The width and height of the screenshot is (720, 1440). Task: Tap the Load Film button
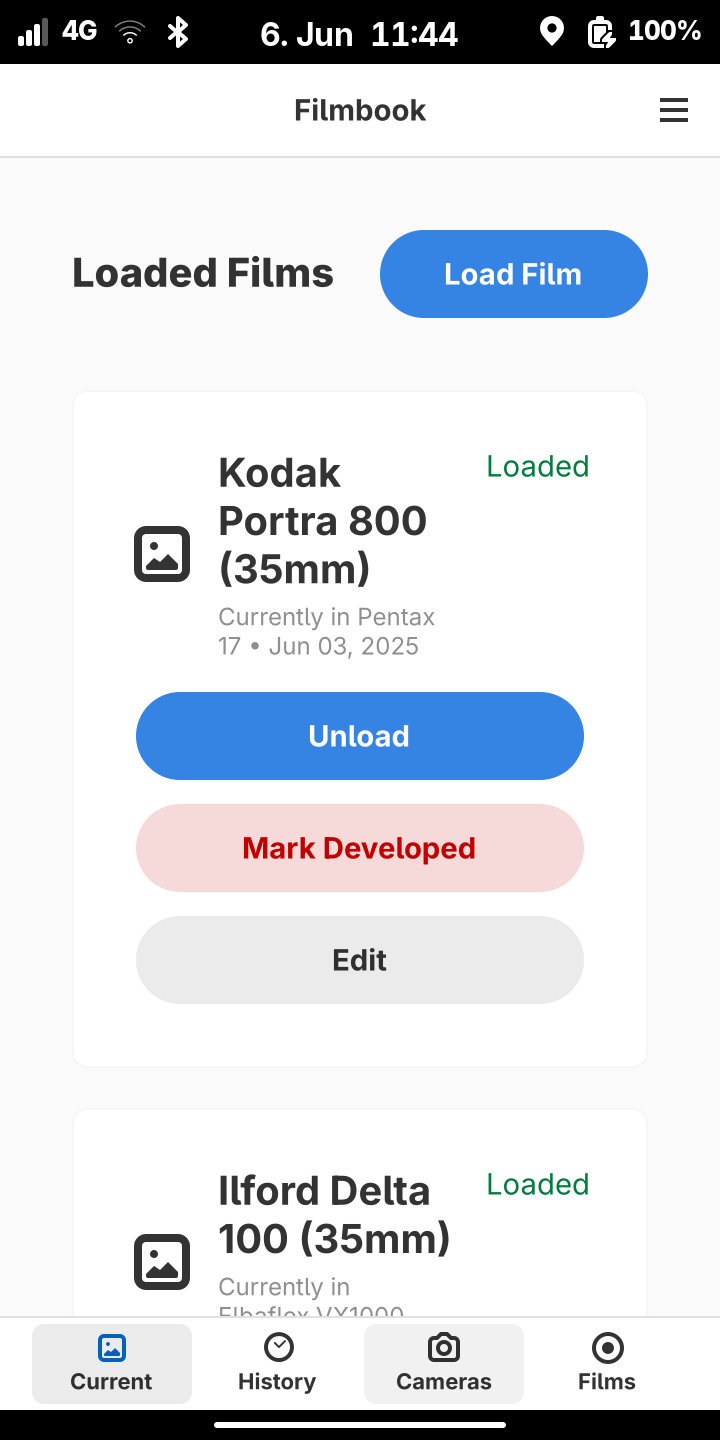(513, 274)
